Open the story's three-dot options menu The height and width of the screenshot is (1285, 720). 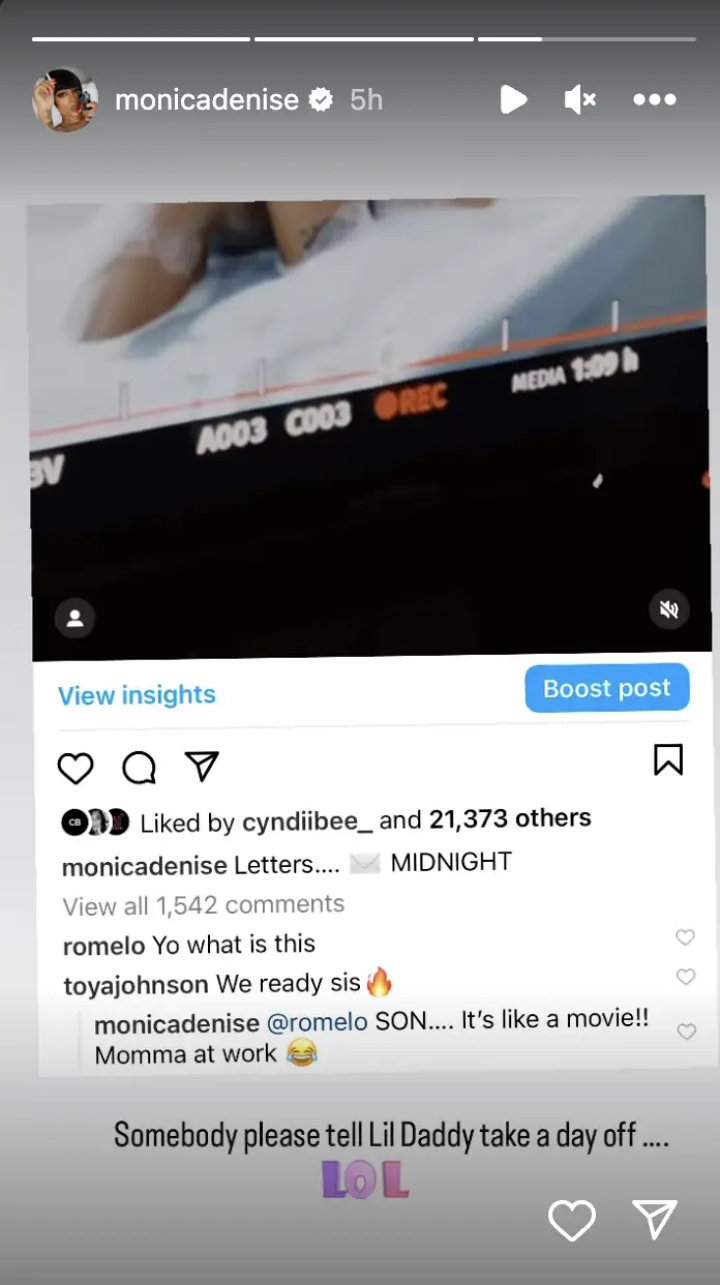tap(655, 100)
